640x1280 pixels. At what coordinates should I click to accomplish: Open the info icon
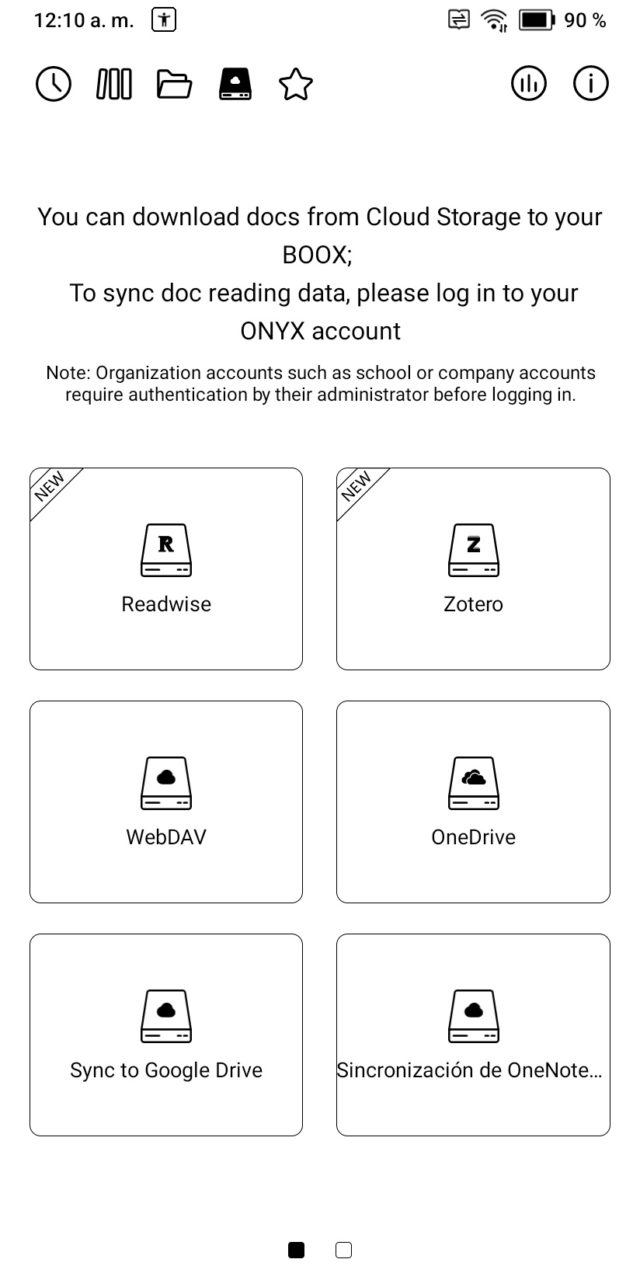591,85
